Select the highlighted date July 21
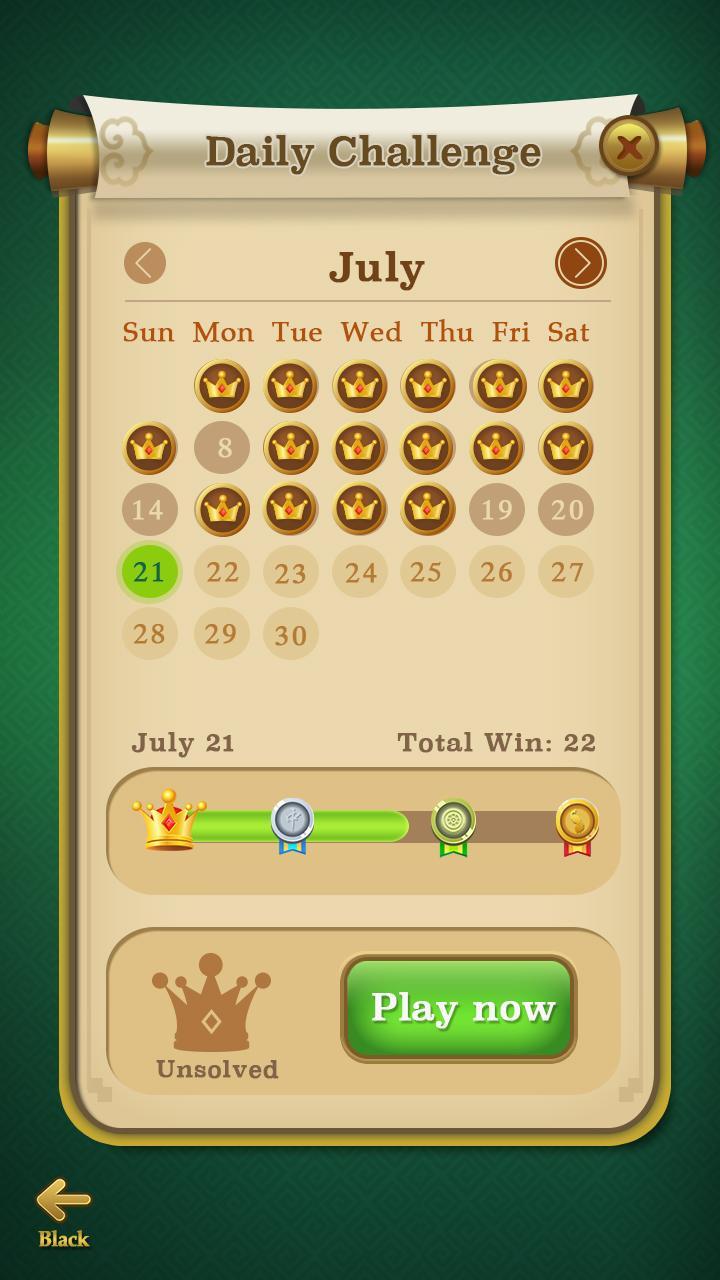Image resolution: width=720 pixels, height=1280 pixels. tap(150, 572)
